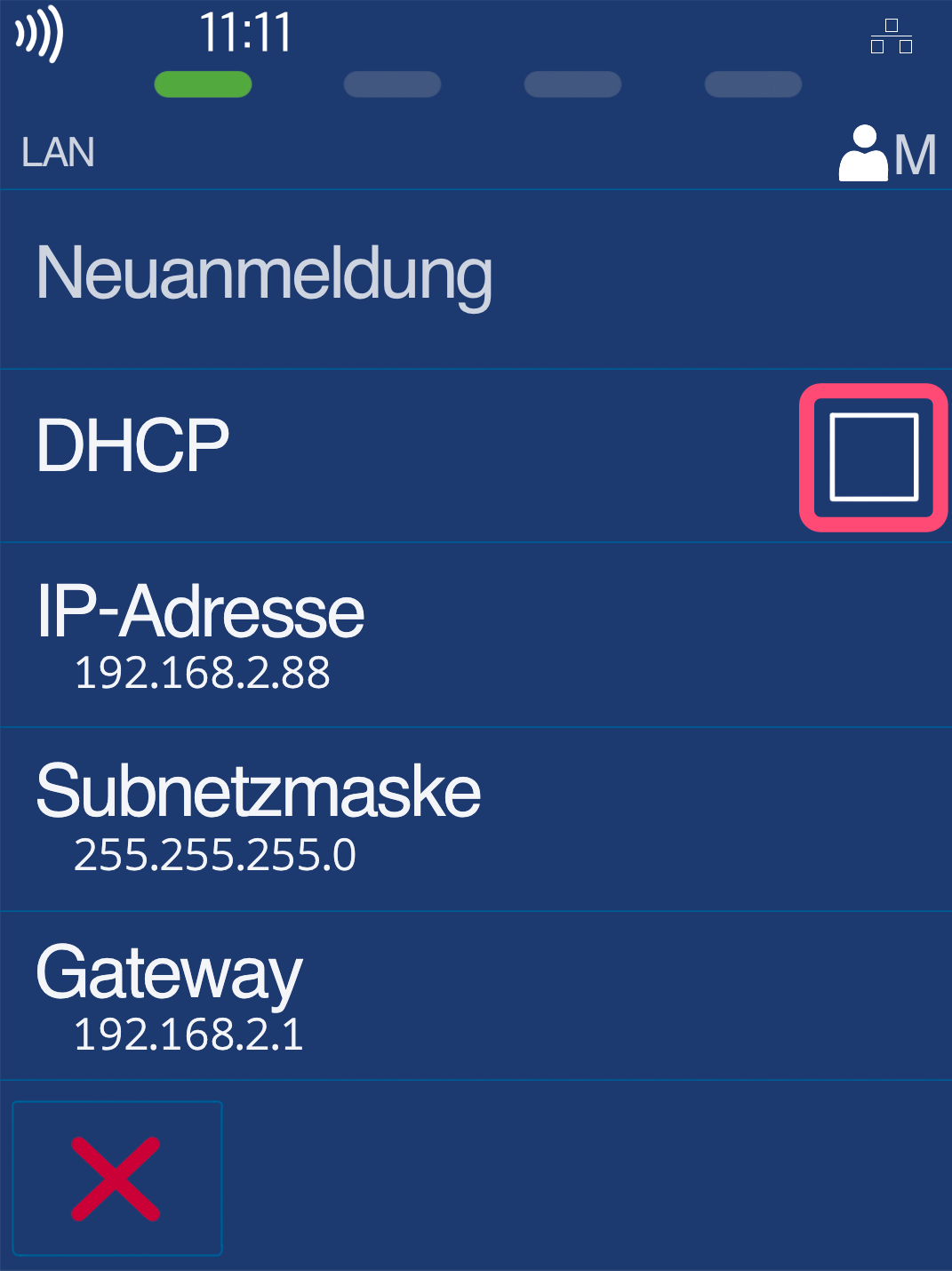952x1271 pixels.
Task: Open the Neuanmeldung option
Action: tap(264, 275)
